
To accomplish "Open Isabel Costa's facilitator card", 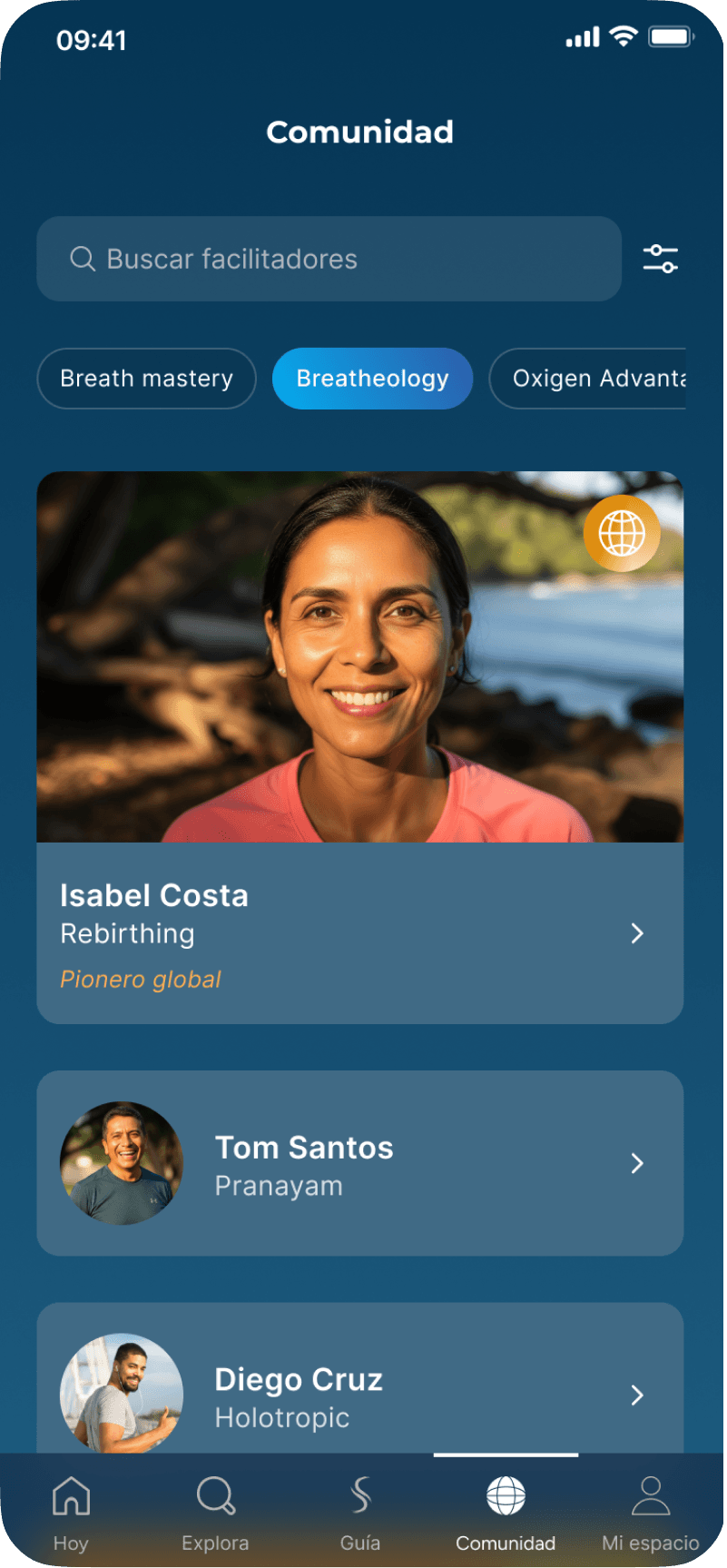I will [359, 932].
